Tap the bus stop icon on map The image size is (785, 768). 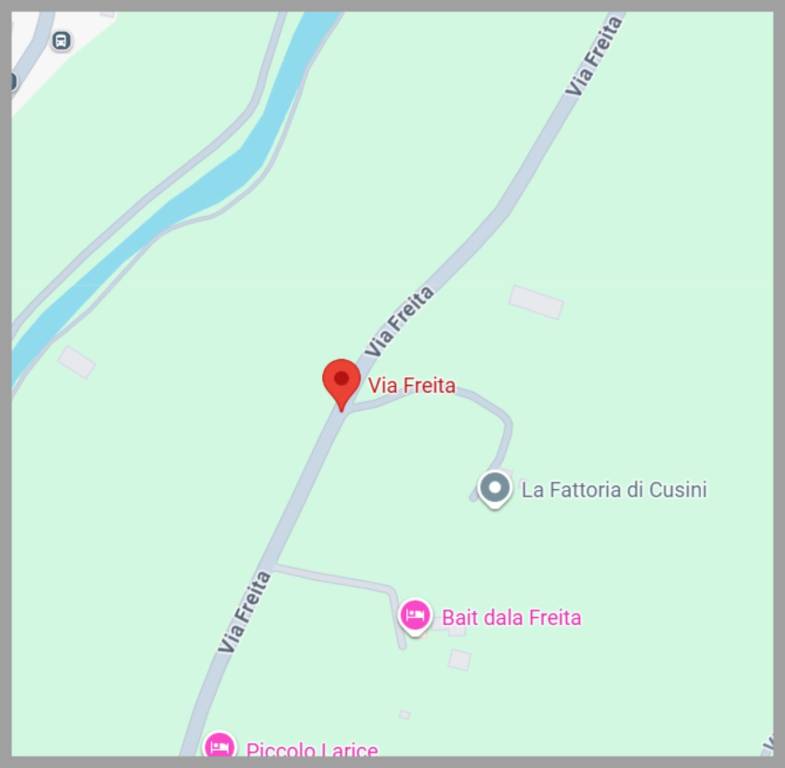(x=62, y=41)
